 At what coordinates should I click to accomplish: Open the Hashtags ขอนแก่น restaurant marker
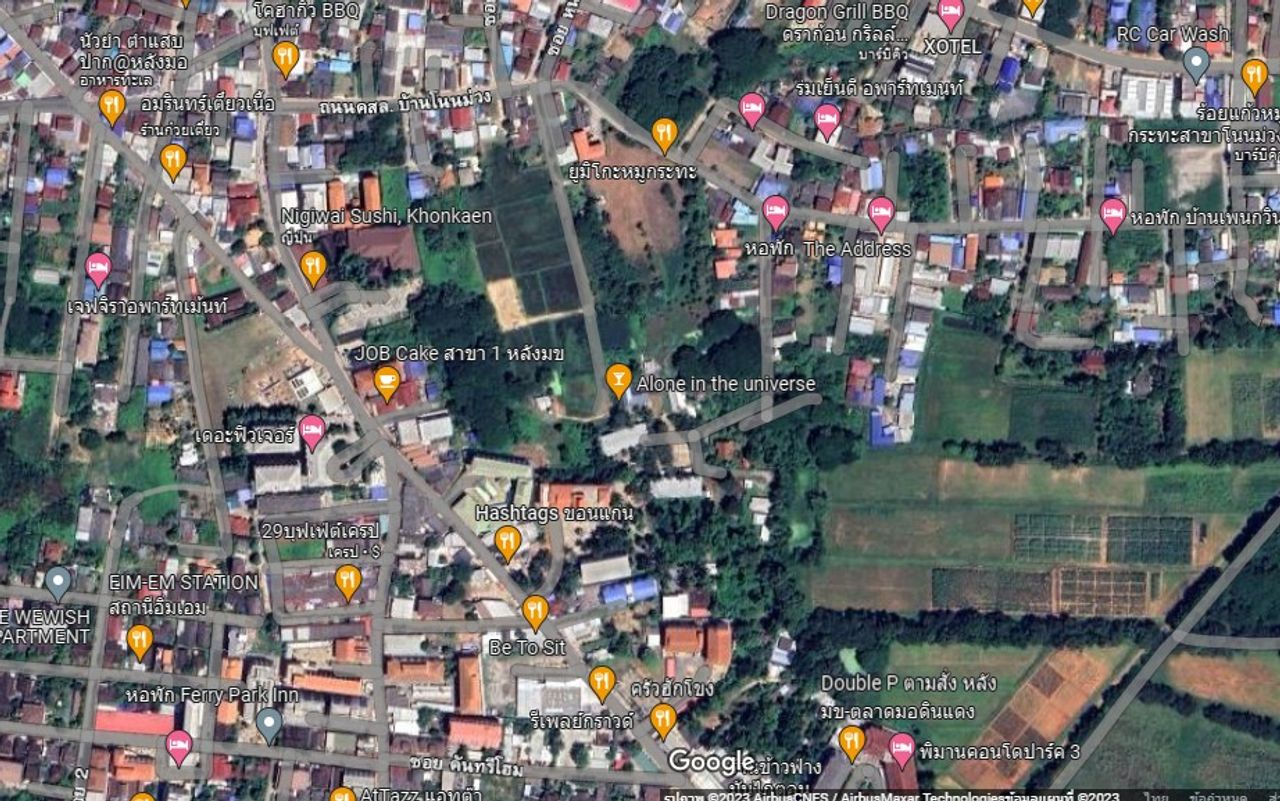508,542
